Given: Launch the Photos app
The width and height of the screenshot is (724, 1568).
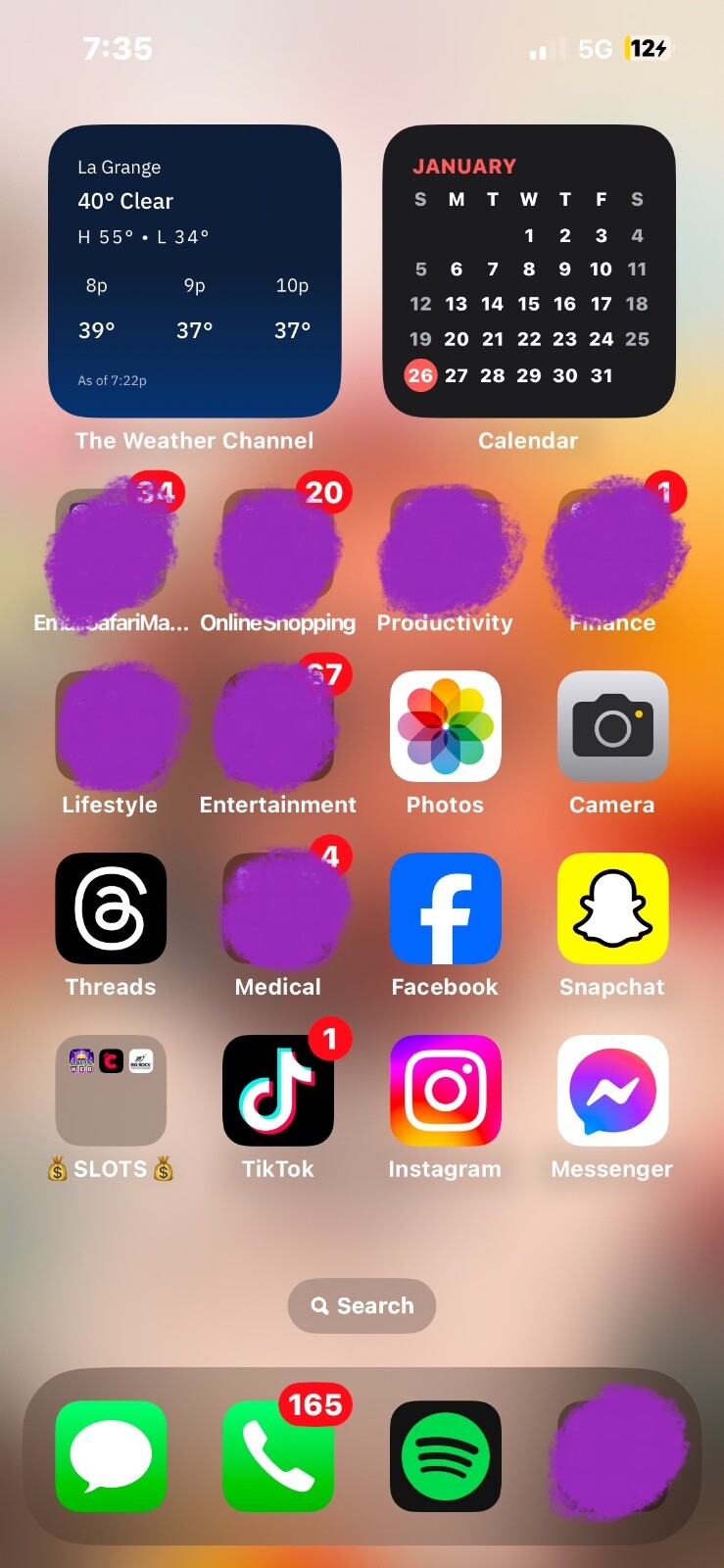Looking at the screenshot, I should pos(446,726).
